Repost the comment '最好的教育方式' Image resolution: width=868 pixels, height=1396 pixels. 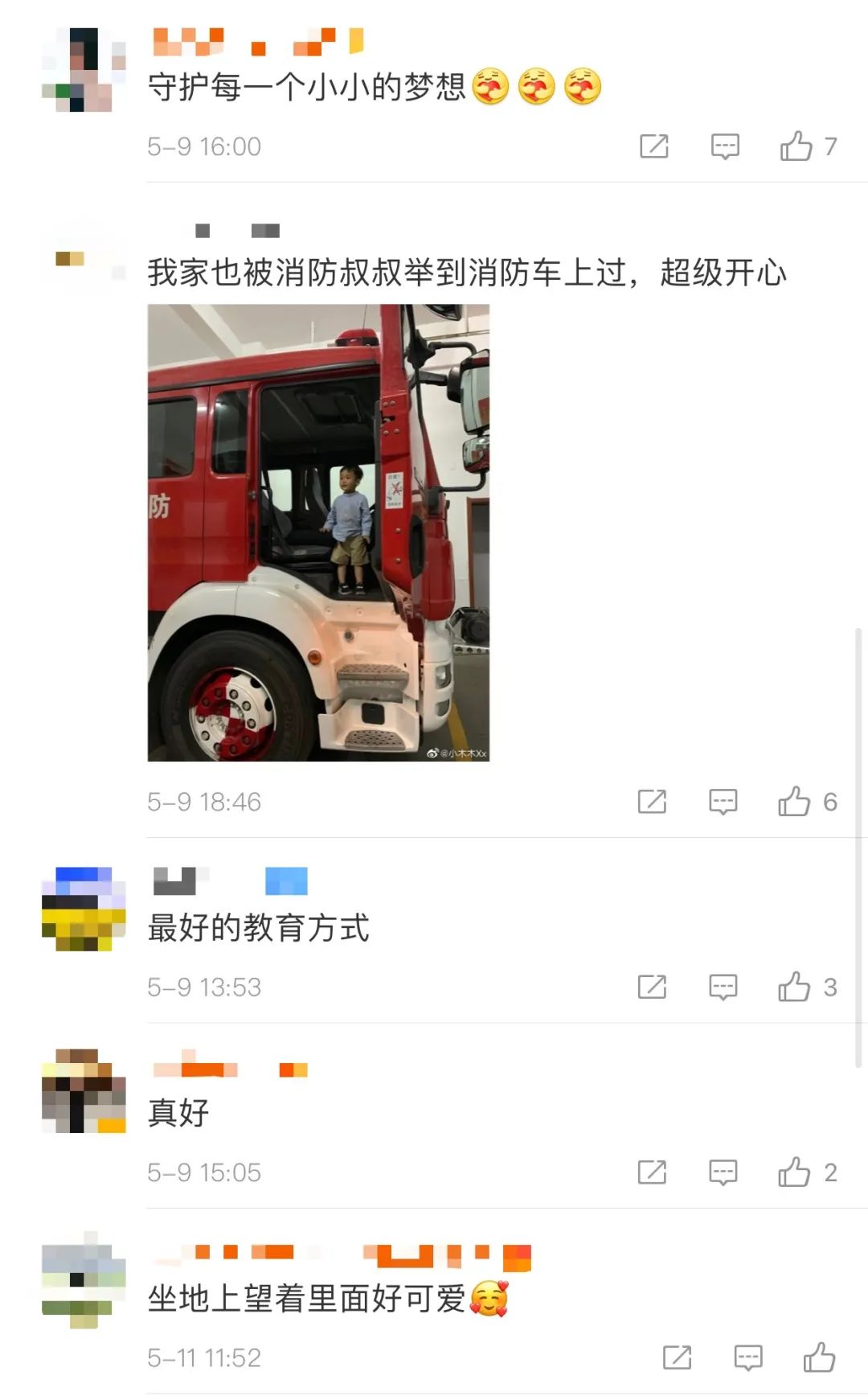coord(652,987)
